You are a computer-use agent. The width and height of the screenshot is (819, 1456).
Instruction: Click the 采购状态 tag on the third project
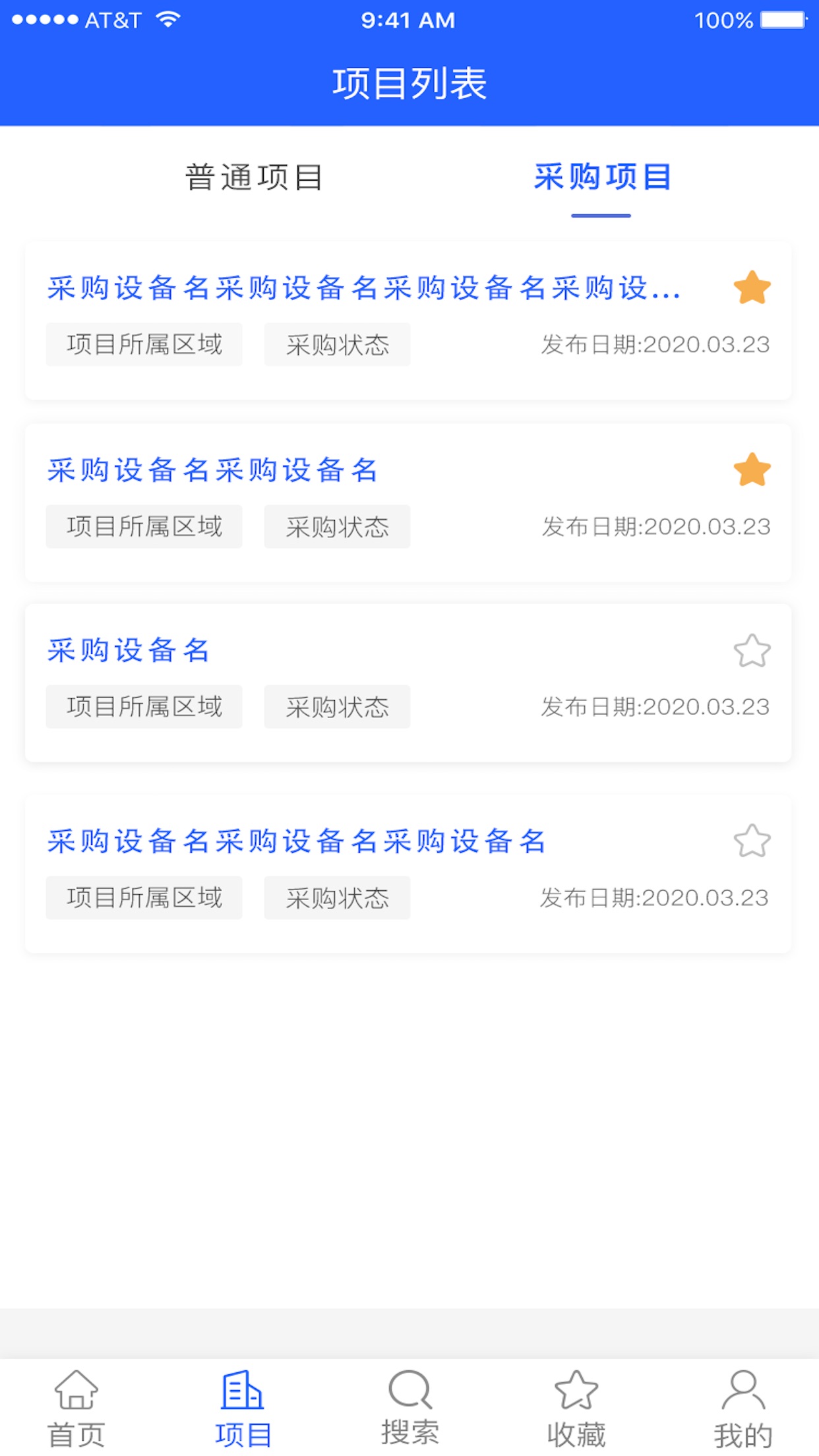point(336,706)
